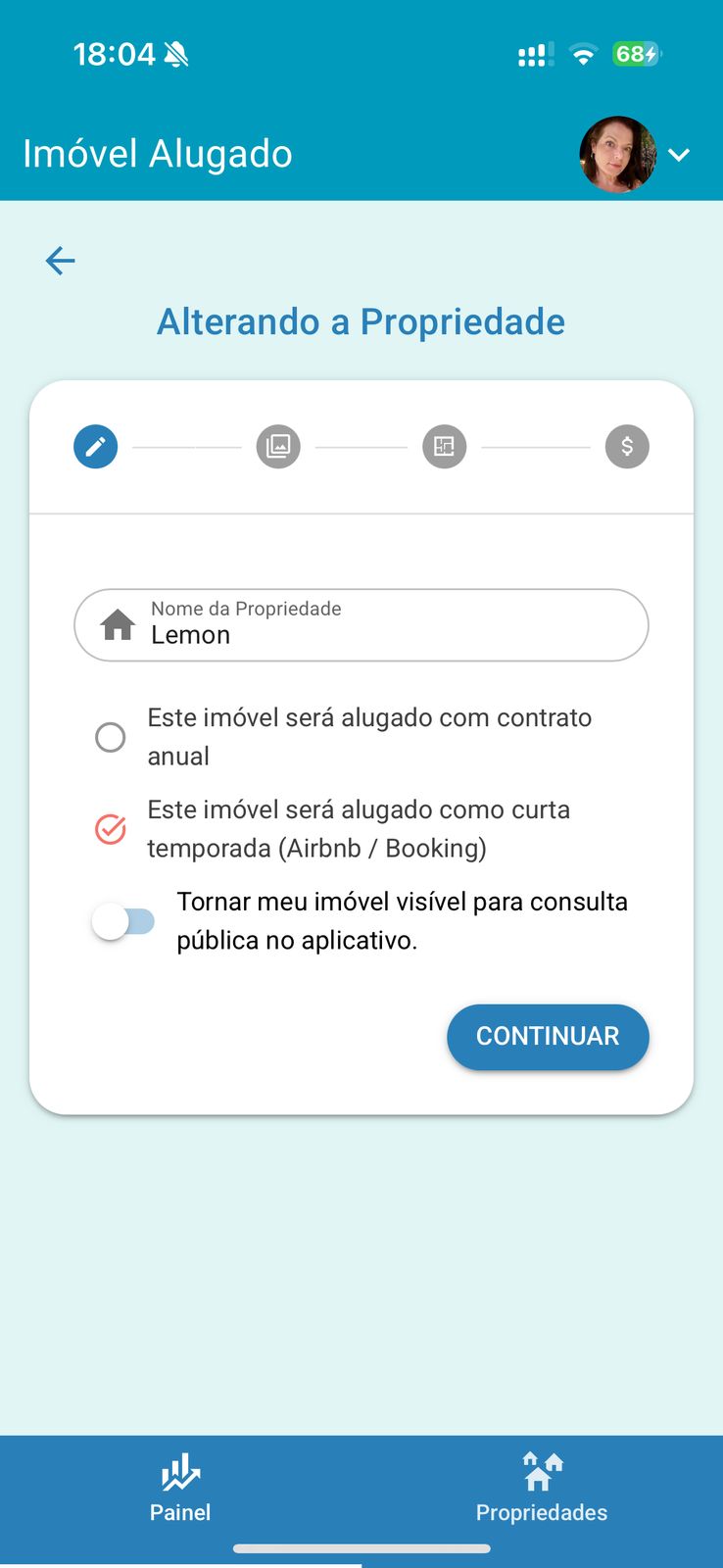Open the profile dropdown next to the avatar

click(x=679, y=155)
